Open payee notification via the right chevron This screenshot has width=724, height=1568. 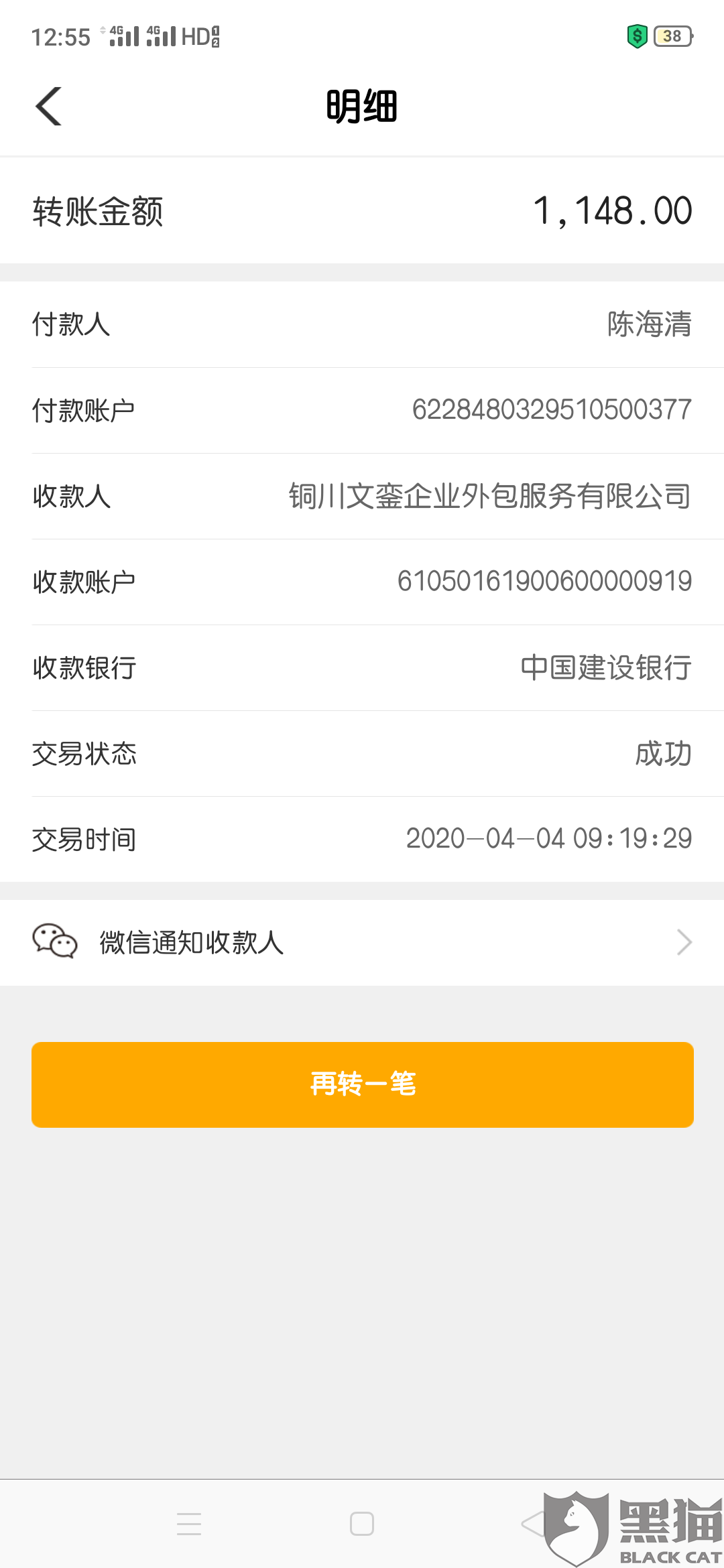click(x=684, y=942)
